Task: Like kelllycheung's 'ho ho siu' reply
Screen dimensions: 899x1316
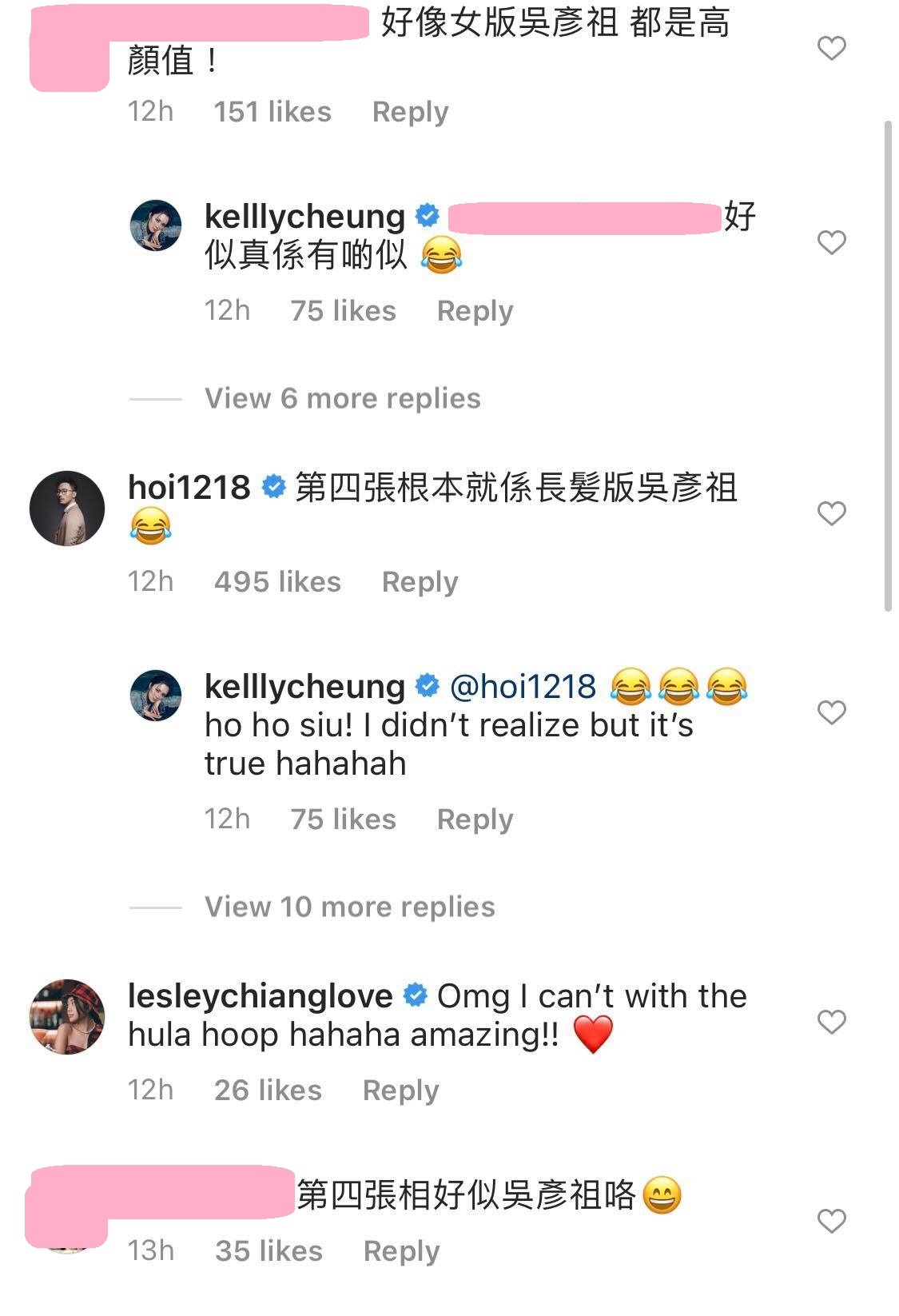Action: pos(831,712)
